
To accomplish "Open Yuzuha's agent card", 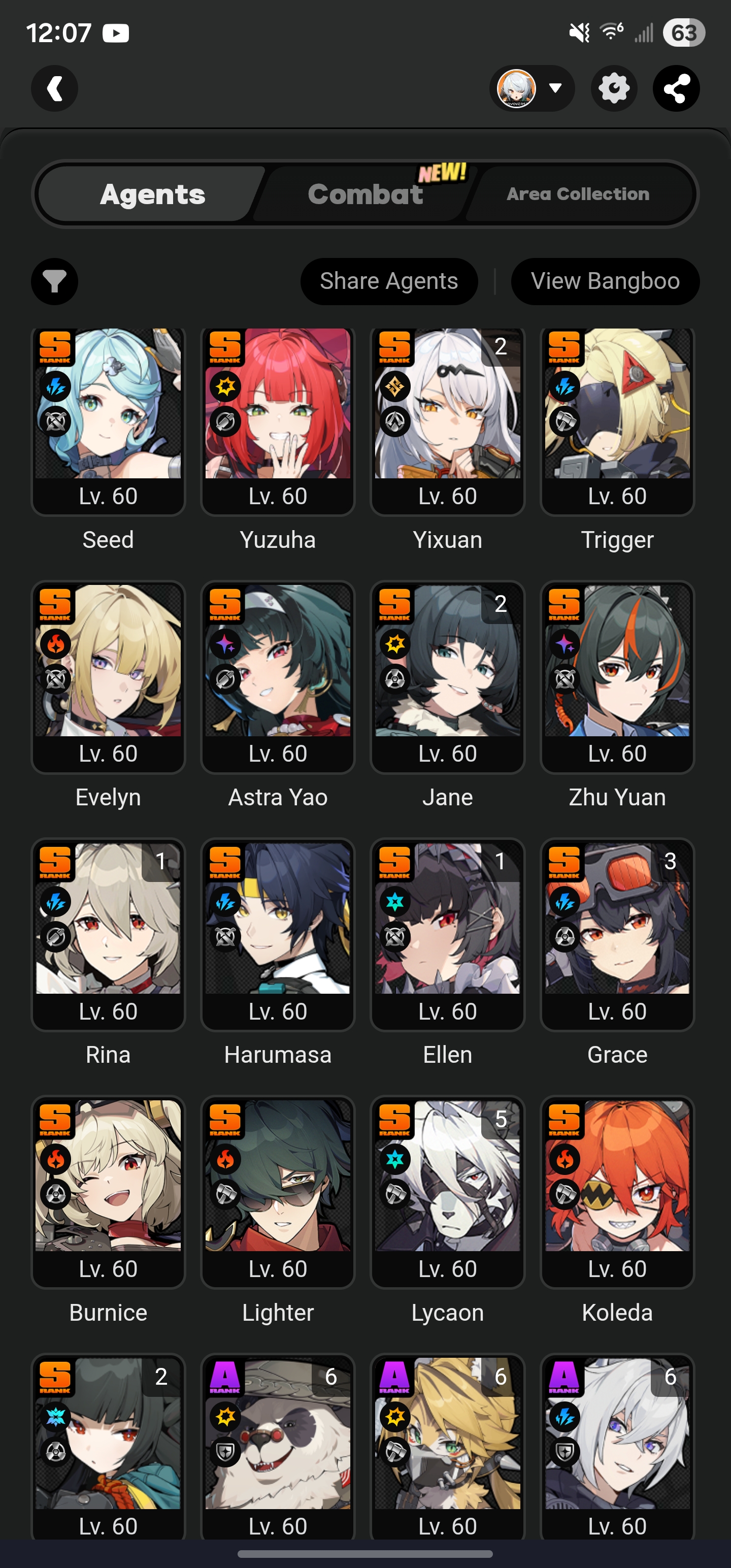I will (x=278, y=420).
